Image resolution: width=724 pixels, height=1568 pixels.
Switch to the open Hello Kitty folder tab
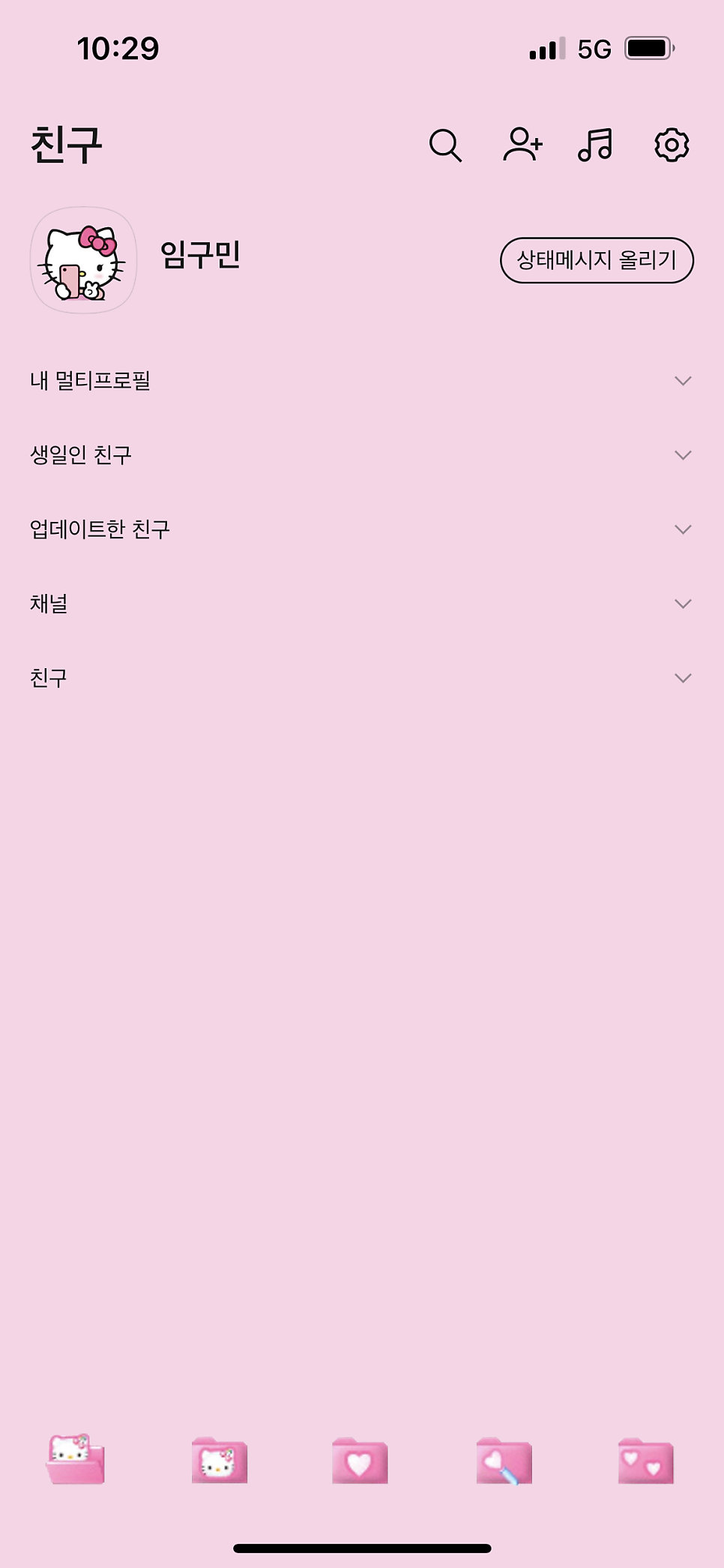pos(75,1459)
